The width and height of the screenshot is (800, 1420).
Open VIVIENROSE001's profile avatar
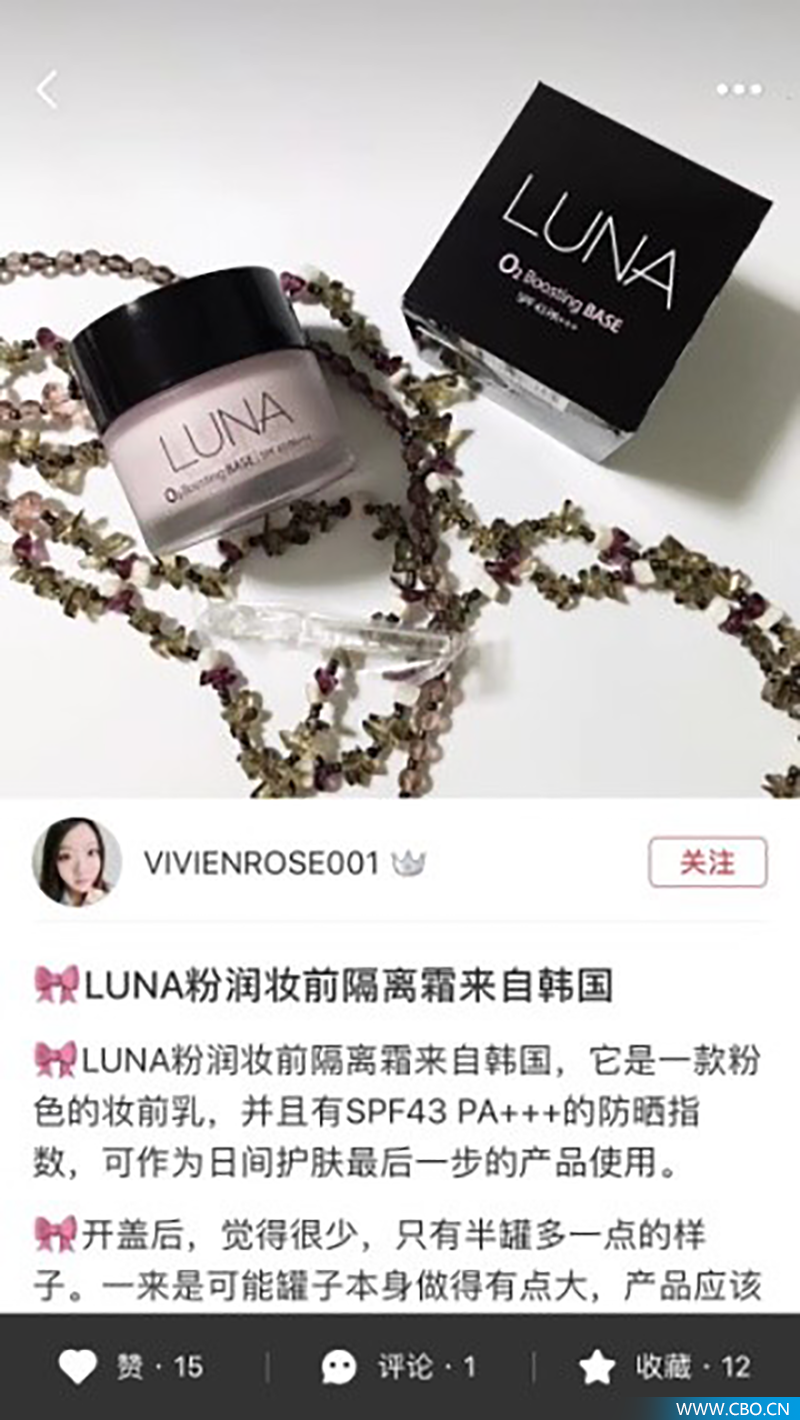point(76,862)
